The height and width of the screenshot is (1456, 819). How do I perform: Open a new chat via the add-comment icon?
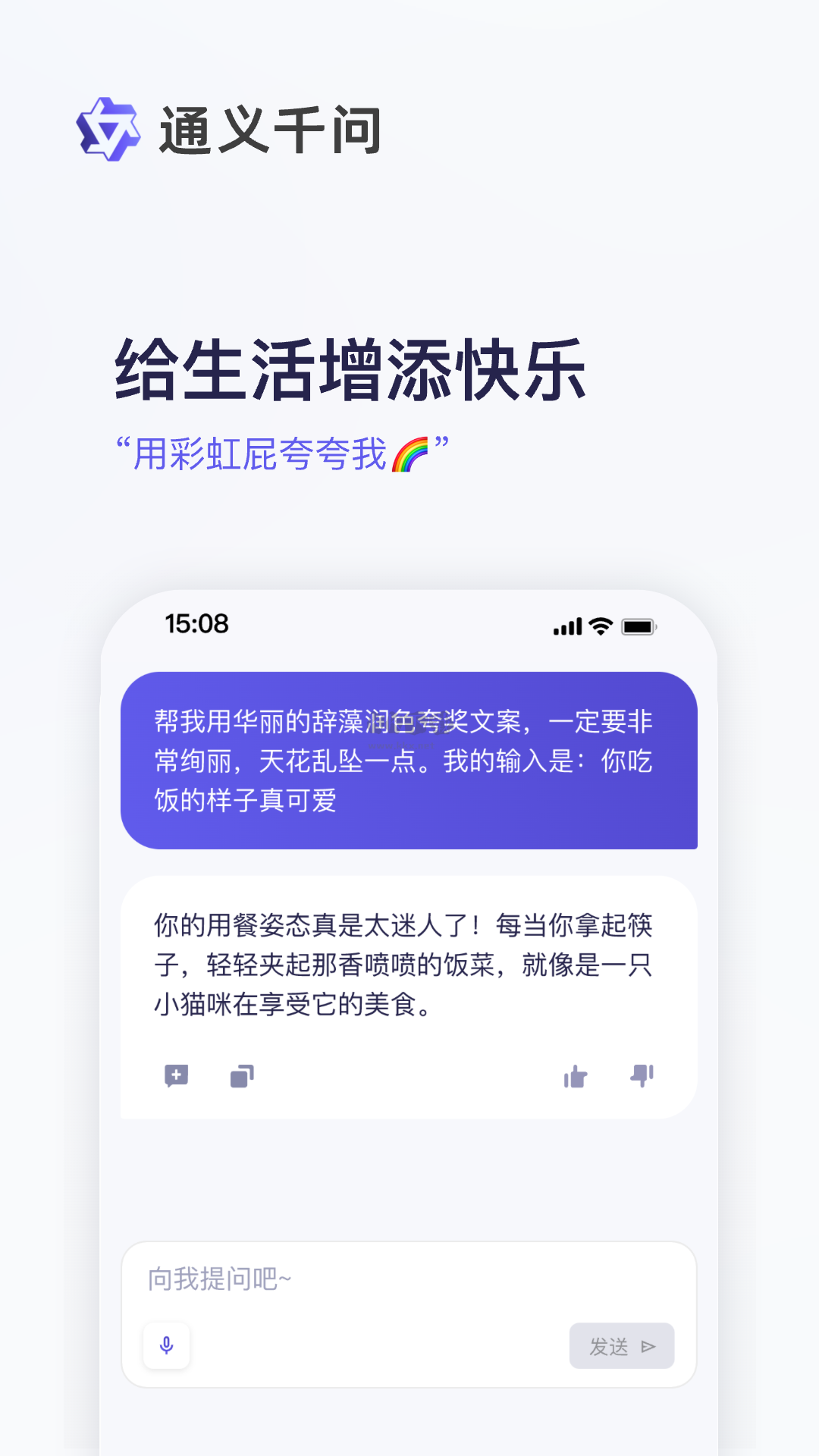[177, 1076]
